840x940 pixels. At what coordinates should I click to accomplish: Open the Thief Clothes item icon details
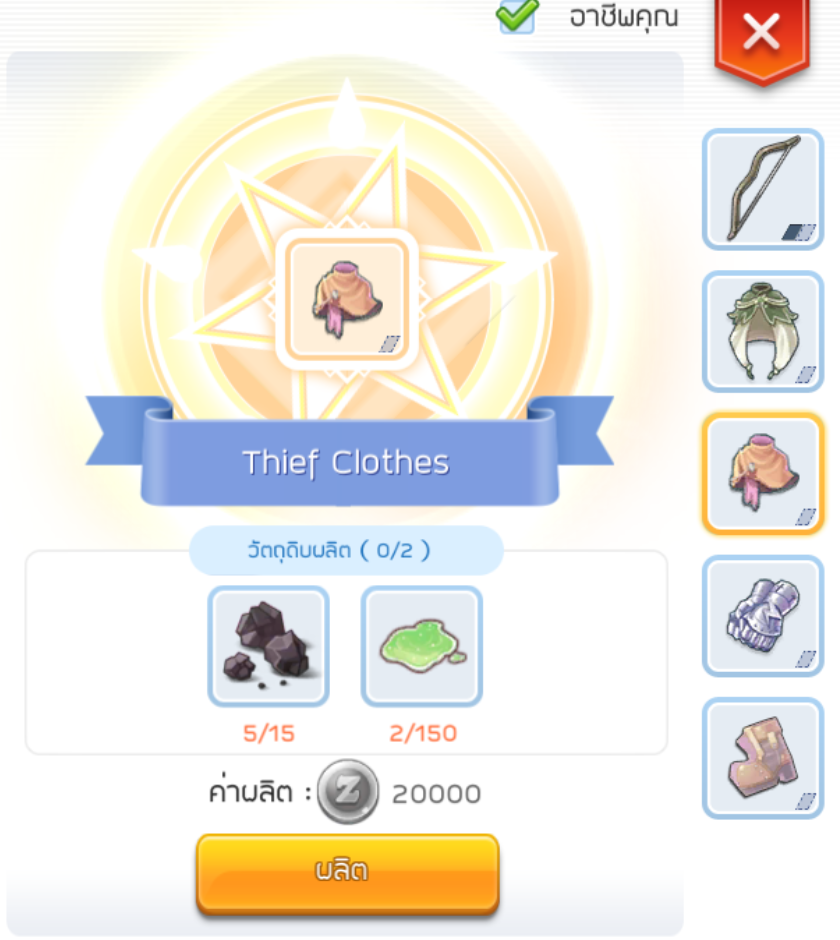(x=346, y=297)
